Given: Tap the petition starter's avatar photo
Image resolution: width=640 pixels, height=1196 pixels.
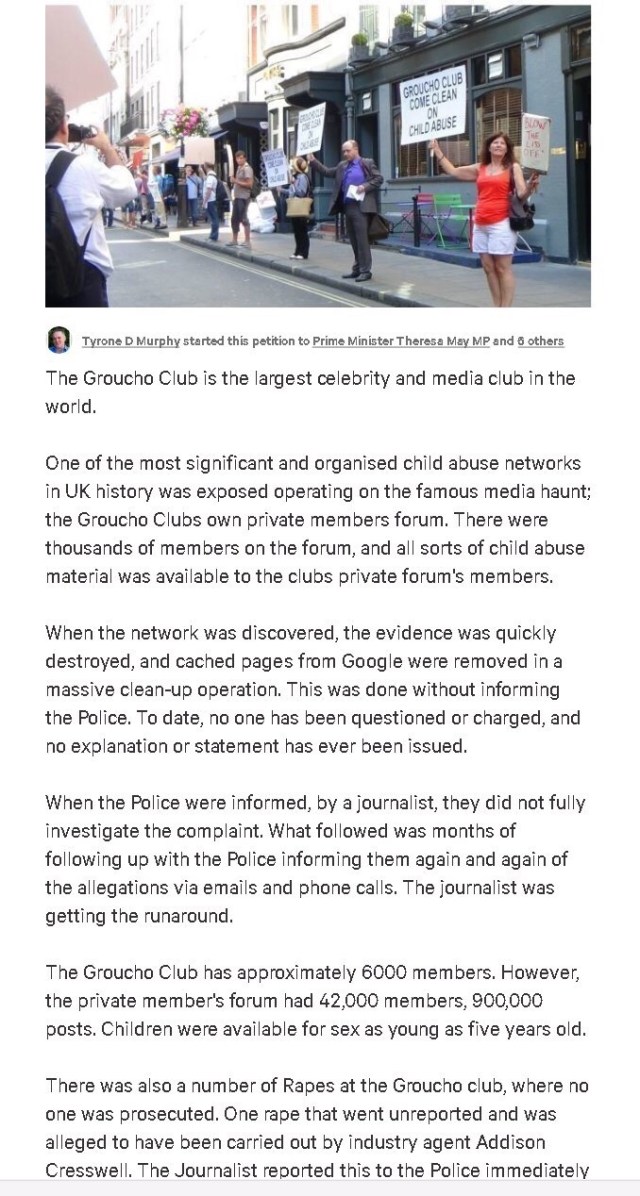Looking at the screenshot, I should (59, 340).
